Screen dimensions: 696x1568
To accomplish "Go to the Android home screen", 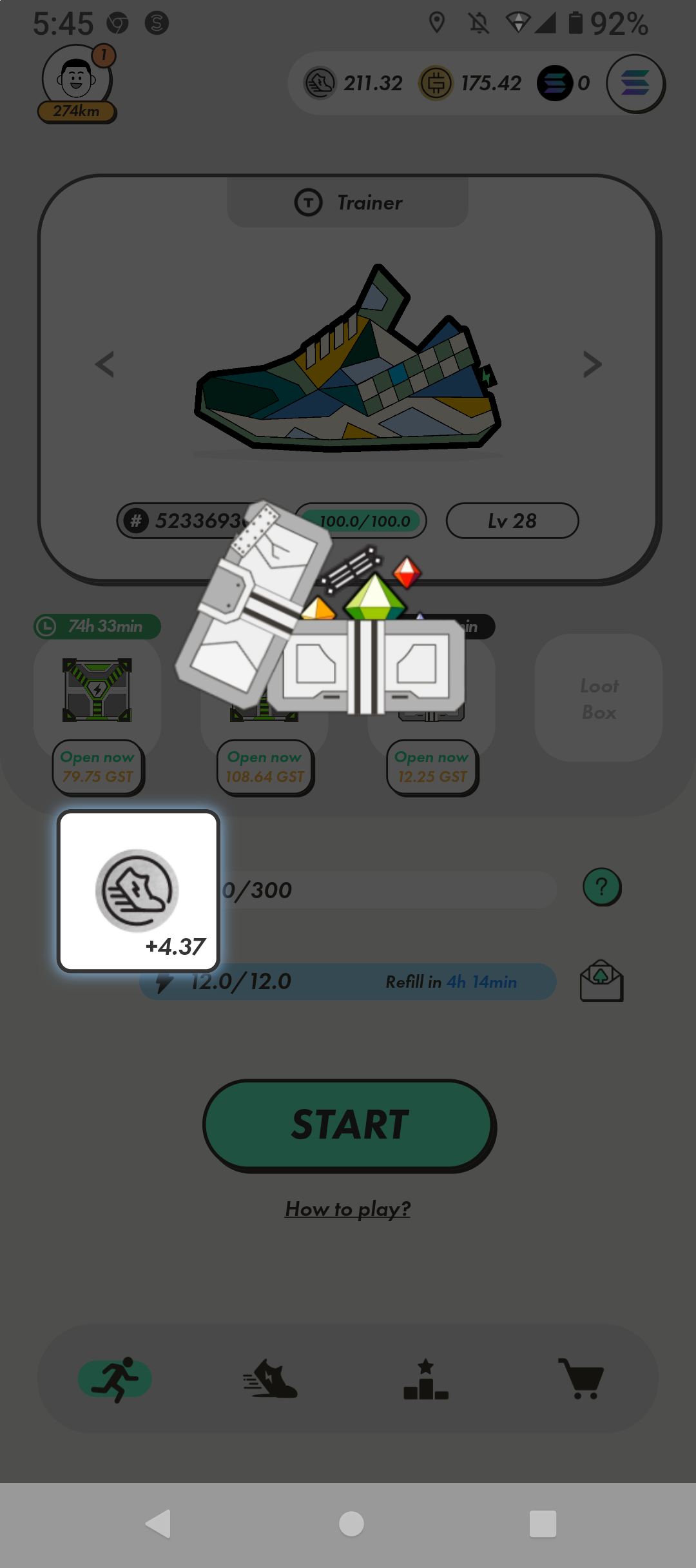I will pos(351,1524).
